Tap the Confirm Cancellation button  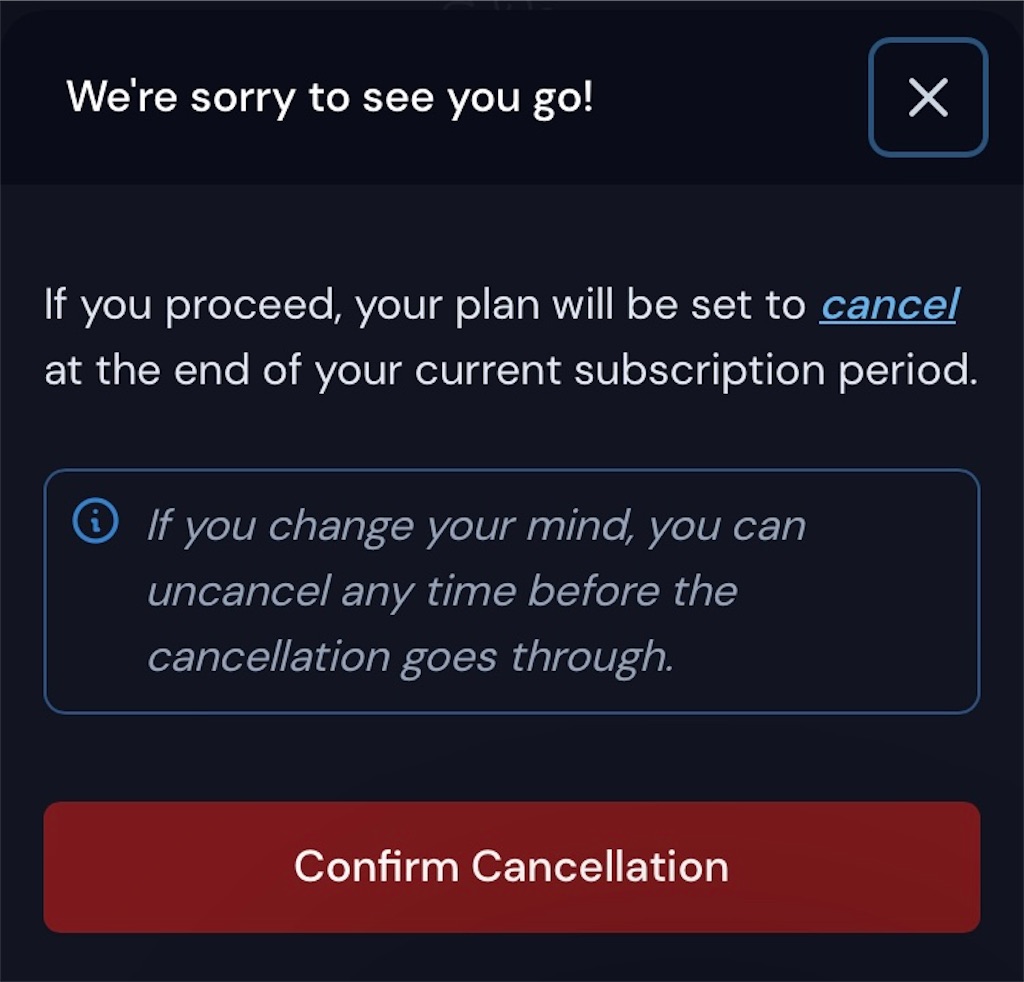511,866
